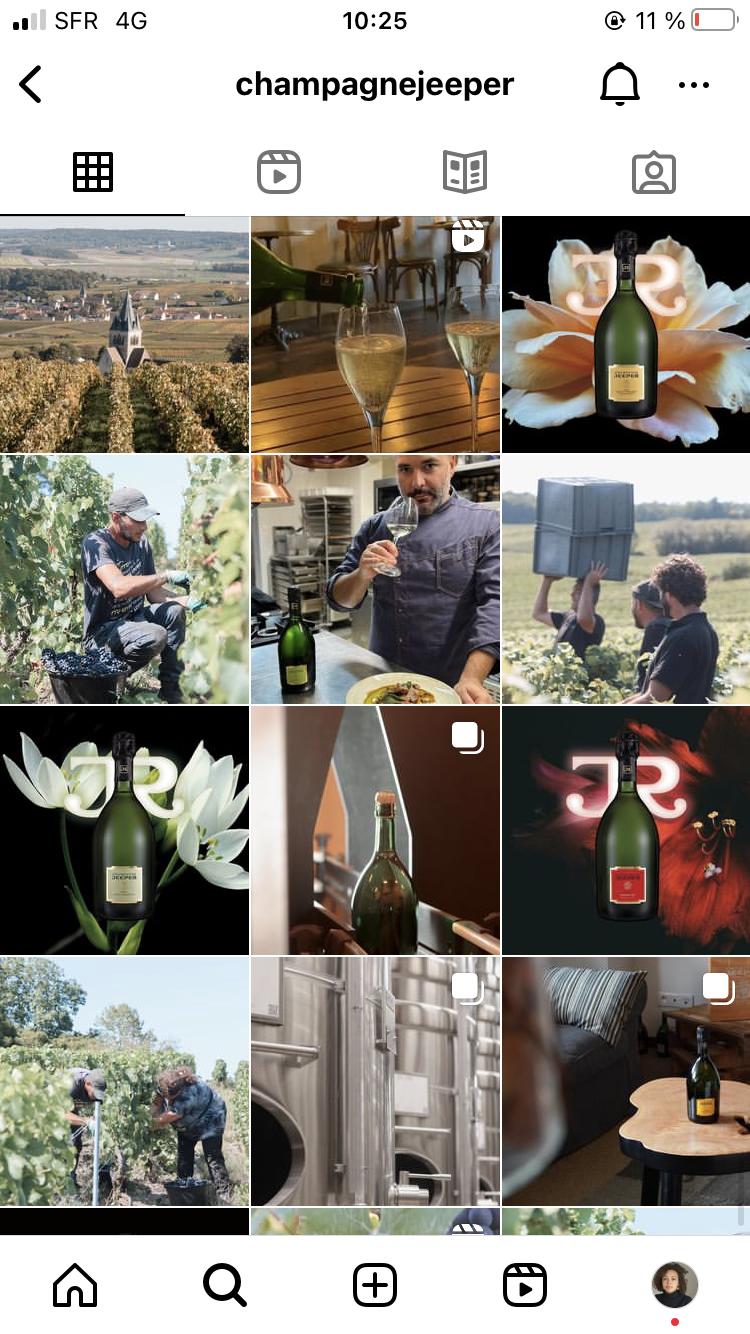Open the three-dot options menu
This screenshot has height=1334, width=750.
coord(694,85)
